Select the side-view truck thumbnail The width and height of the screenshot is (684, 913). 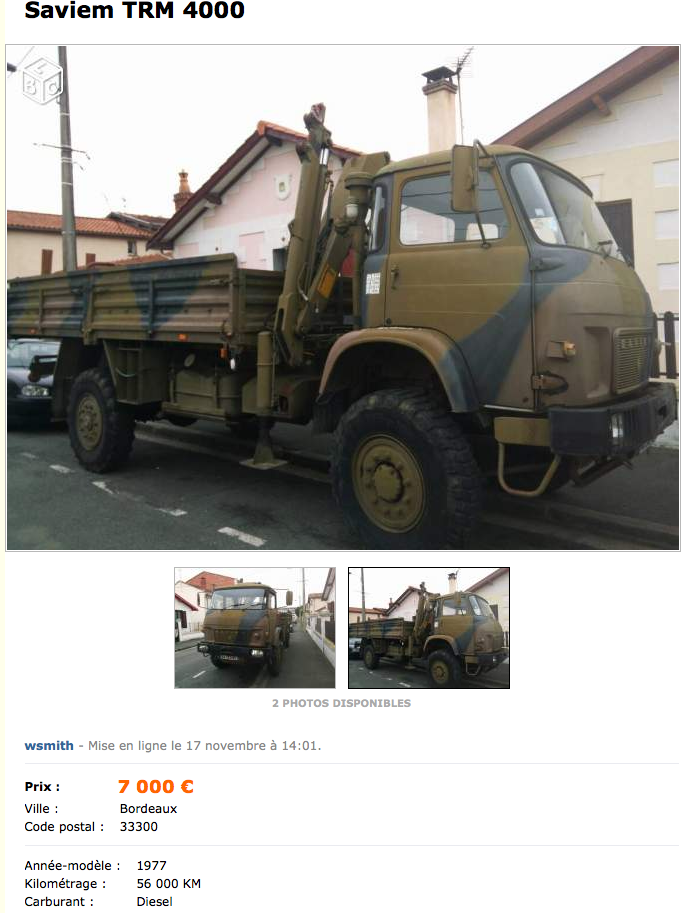pyautogui.click(x=429, y=628)
